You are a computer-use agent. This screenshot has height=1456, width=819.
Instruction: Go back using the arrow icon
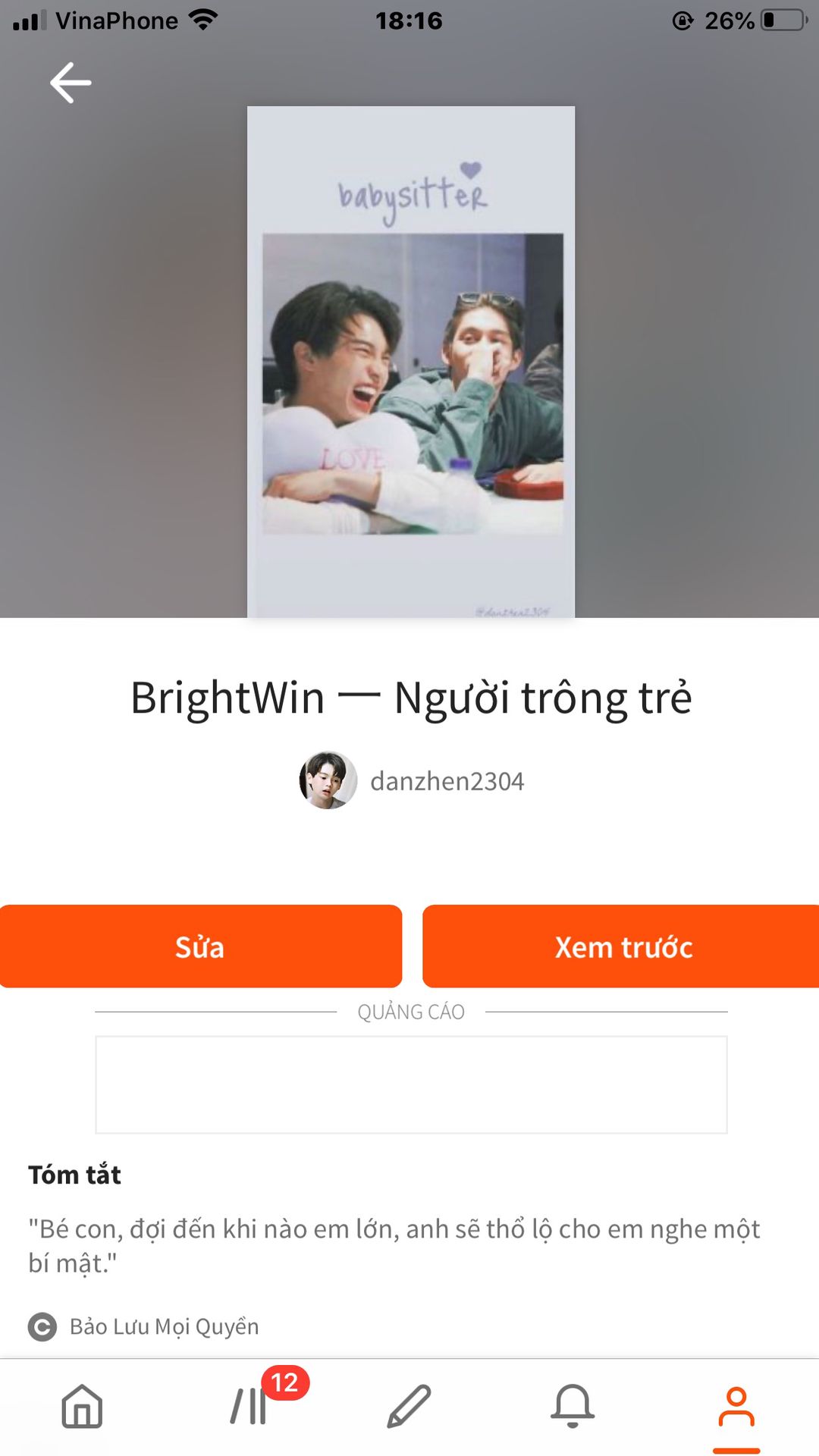point(71,83)
